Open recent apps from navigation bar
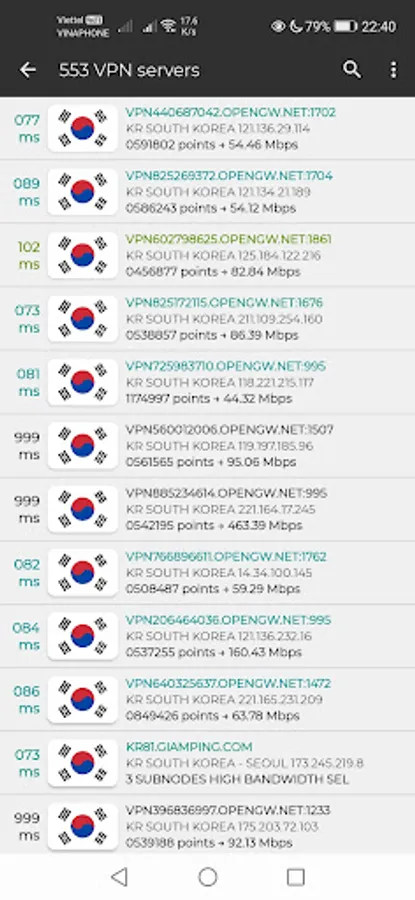415x900 pixels. [296, 877]
